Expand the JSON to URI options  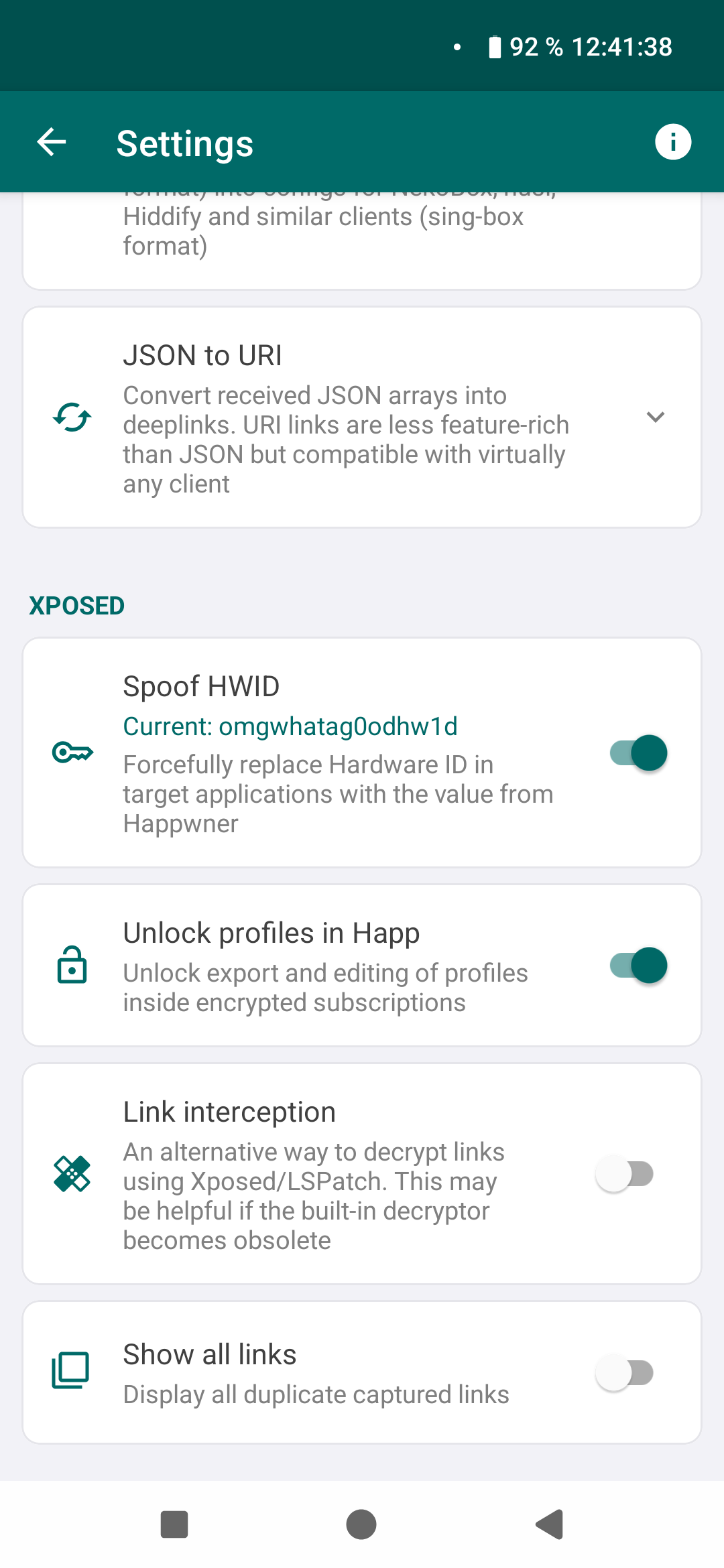pos(655,417)
